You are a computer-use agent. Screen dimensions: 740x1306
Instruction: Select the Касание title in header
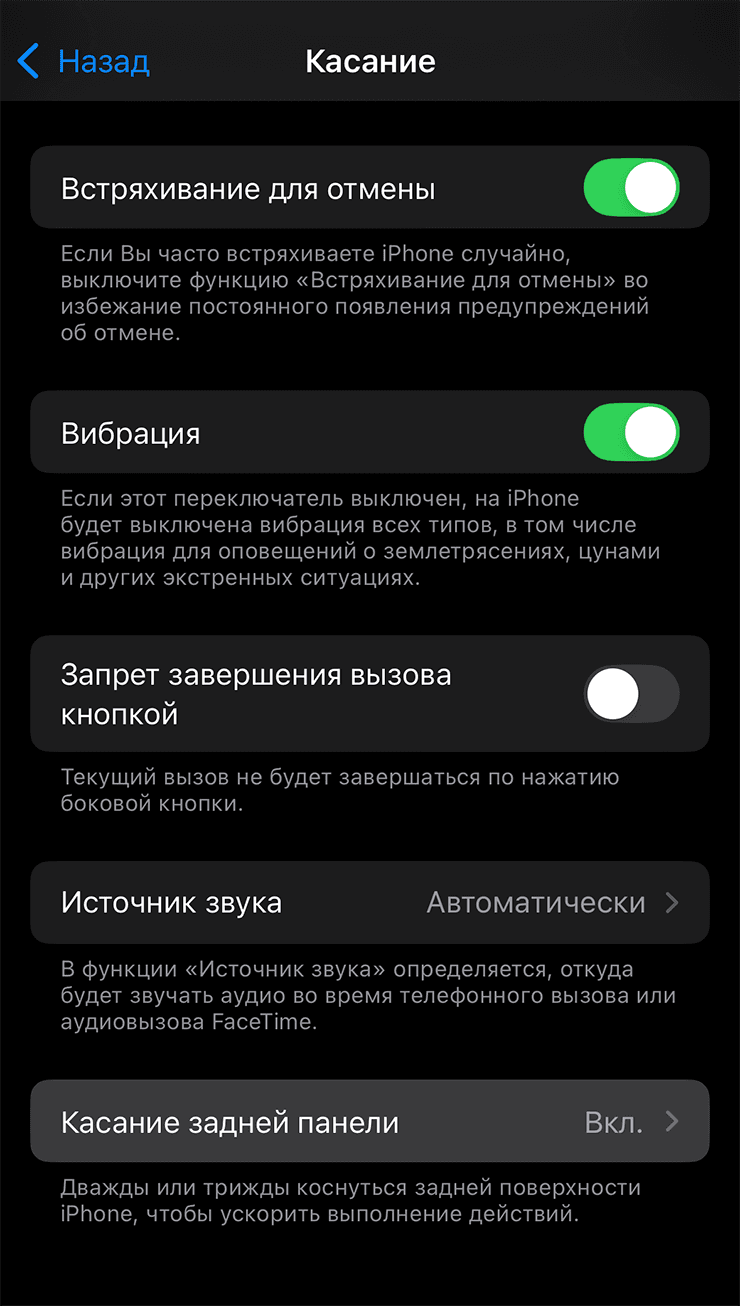(370, 61)
